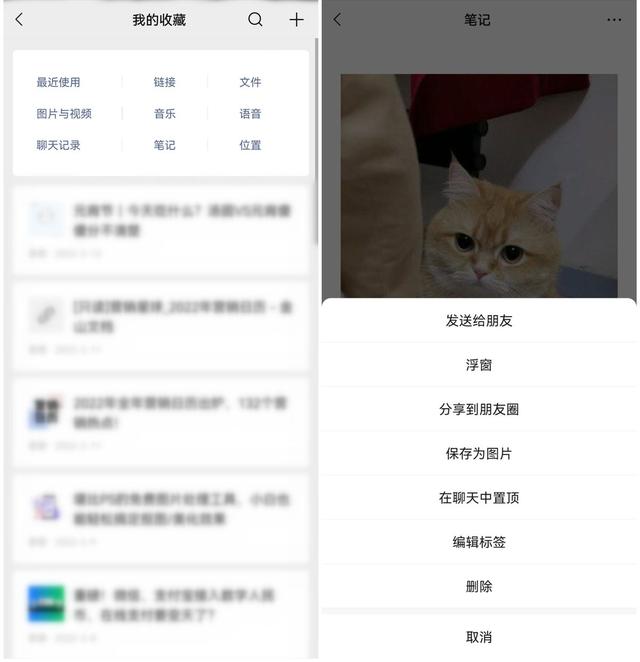Image resolution: width=640 pixels, height=662 pixels.
Task: Filter favorites by 最近使用
Action: pos(58,83)
